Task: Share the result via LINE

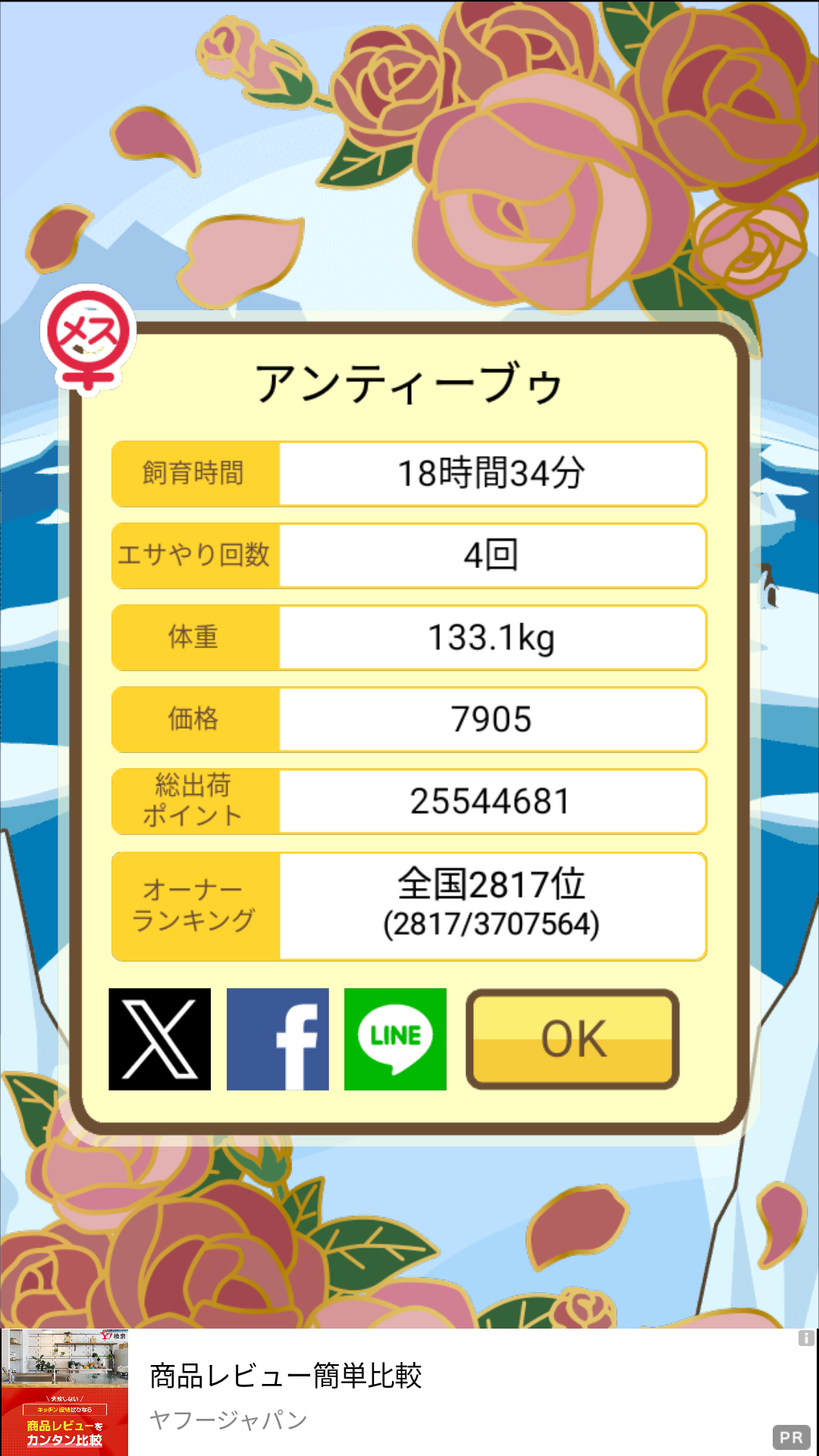Action: tap(395, 1039)
